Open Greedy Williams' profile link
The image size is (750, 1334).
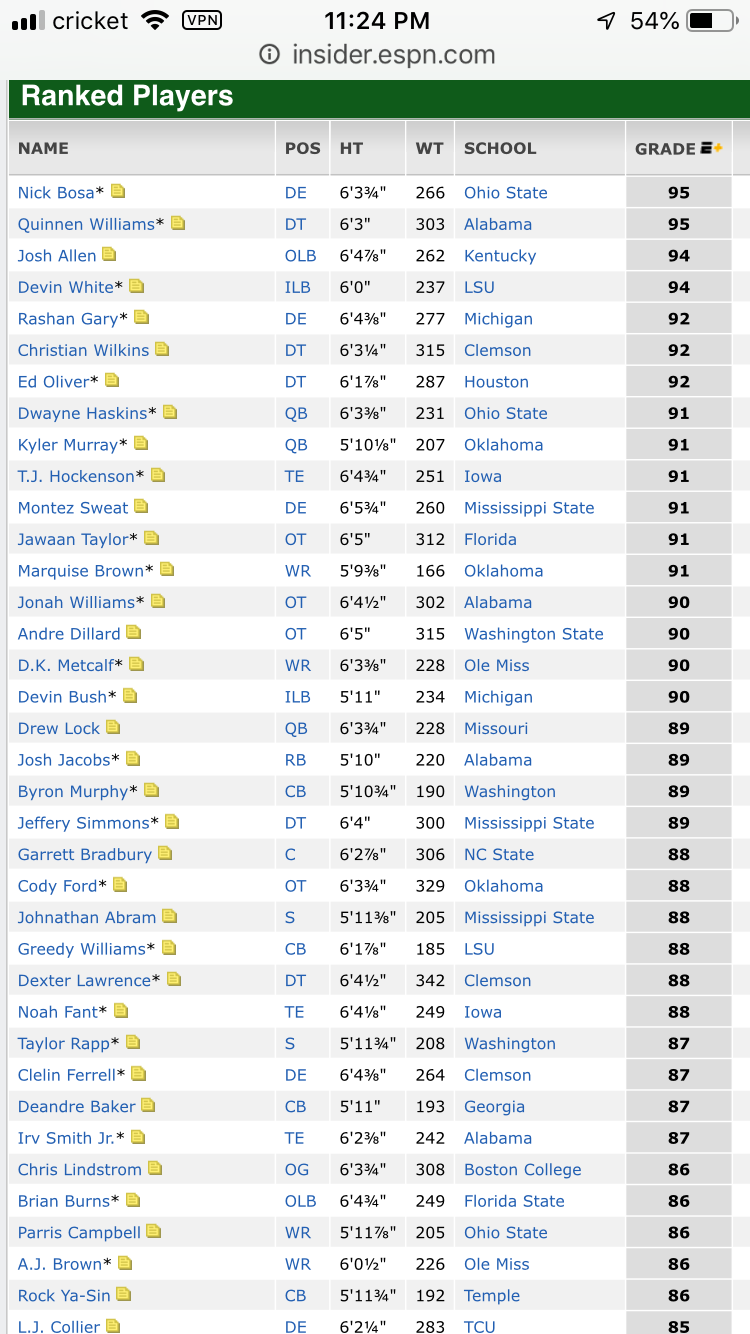(81, 949)
